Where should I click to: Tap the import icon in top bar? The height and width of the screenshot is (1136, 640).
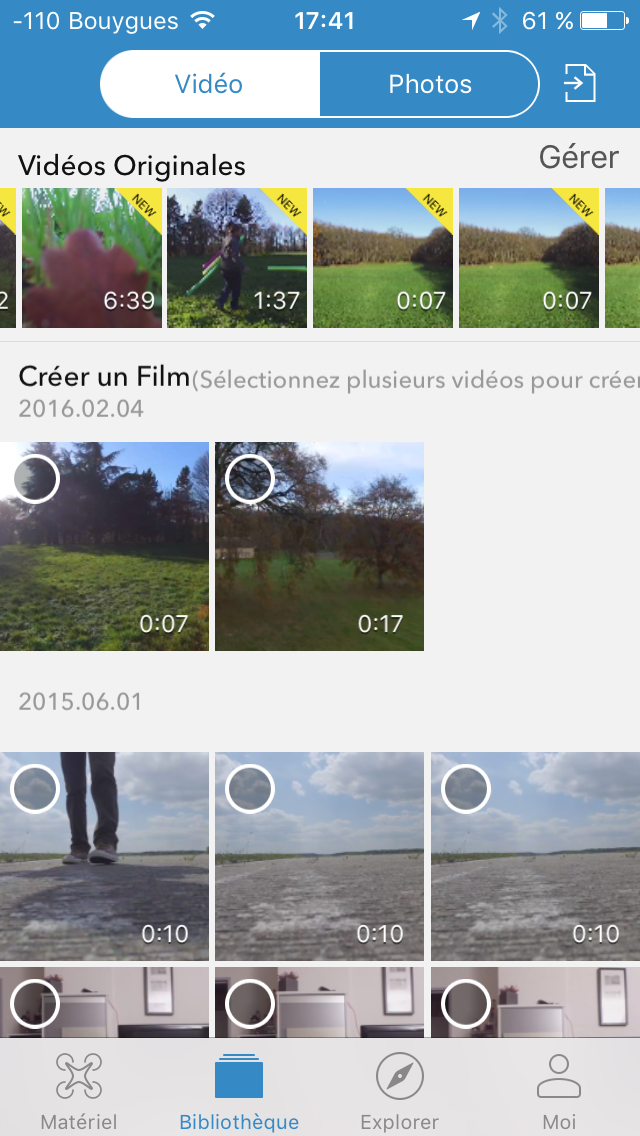tap(580, 83)
